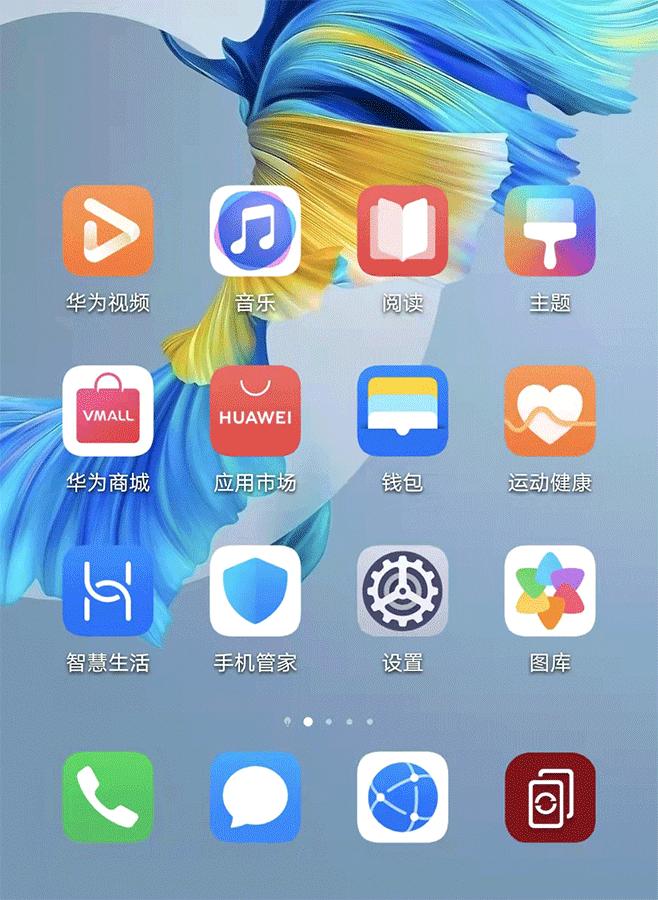Open the 钱包 wallet app
Screen dimensions: 658x900
coord(402,411)
